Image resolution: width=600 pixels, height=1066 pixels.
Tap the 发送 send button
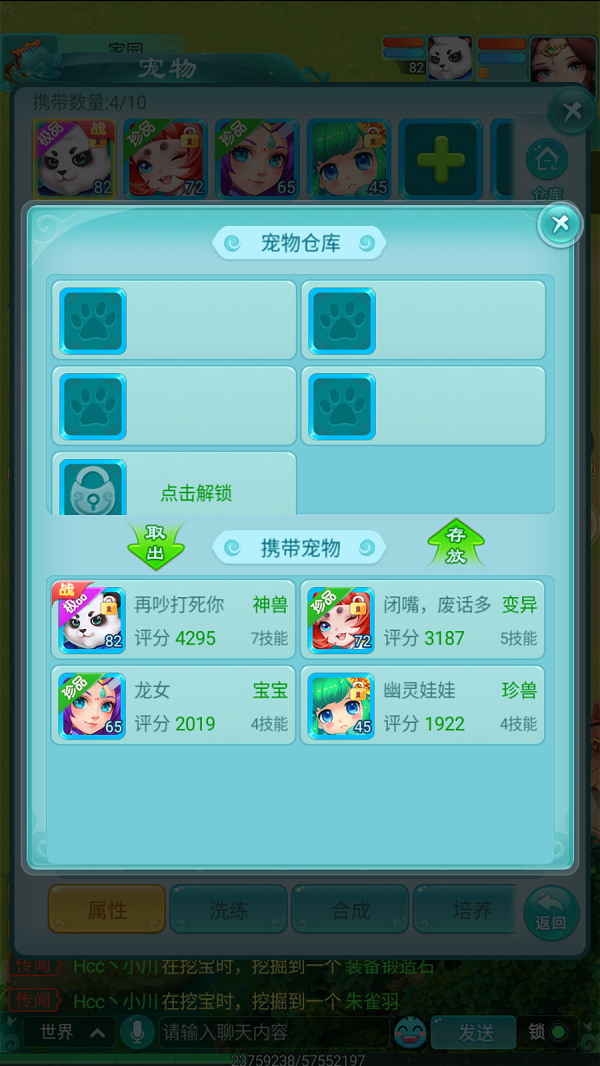[475, 1032]
